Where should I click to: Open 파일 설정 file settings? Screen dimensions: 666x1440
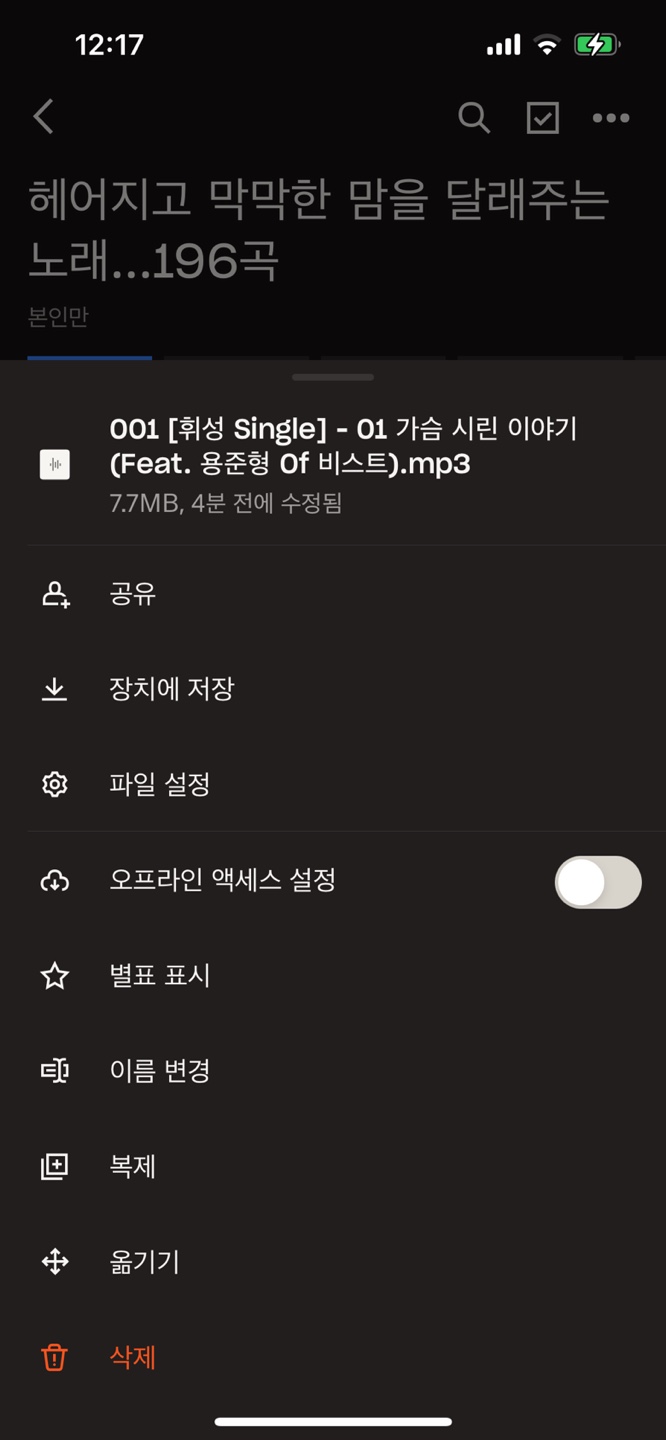point(333,785)
